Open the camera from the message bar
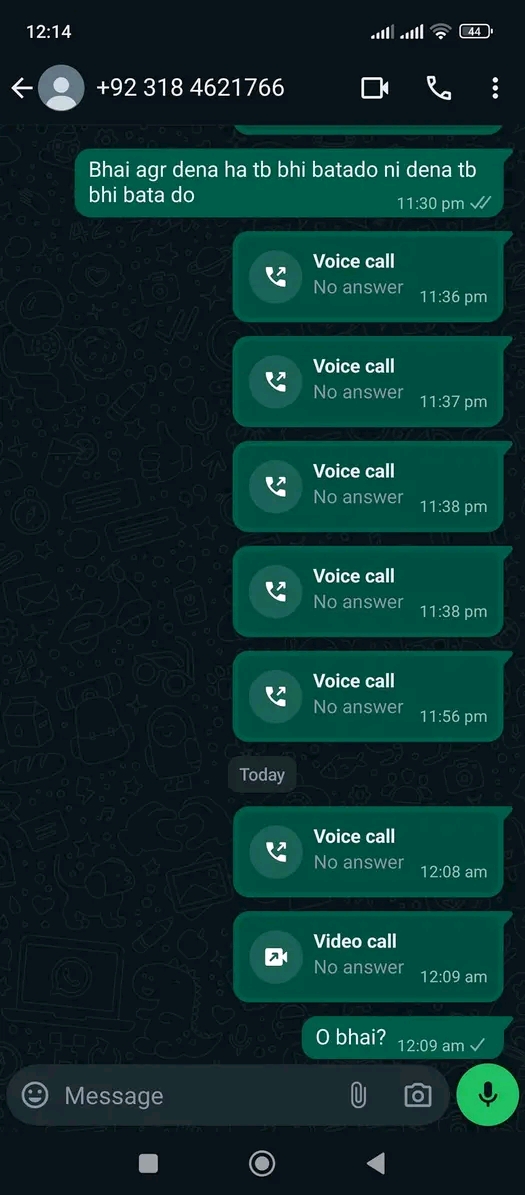This screenshot has width=525, height=1195. tap(417, 1096)
